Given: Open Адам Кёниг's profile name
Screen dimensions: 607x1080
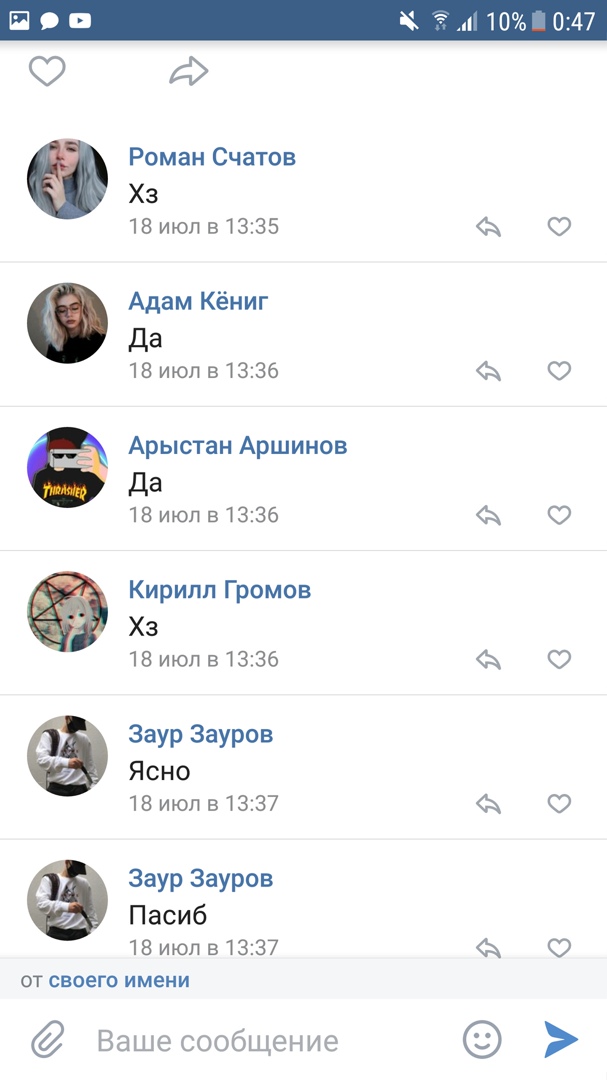Looking at the screenshot, I should tap(198, 301).
